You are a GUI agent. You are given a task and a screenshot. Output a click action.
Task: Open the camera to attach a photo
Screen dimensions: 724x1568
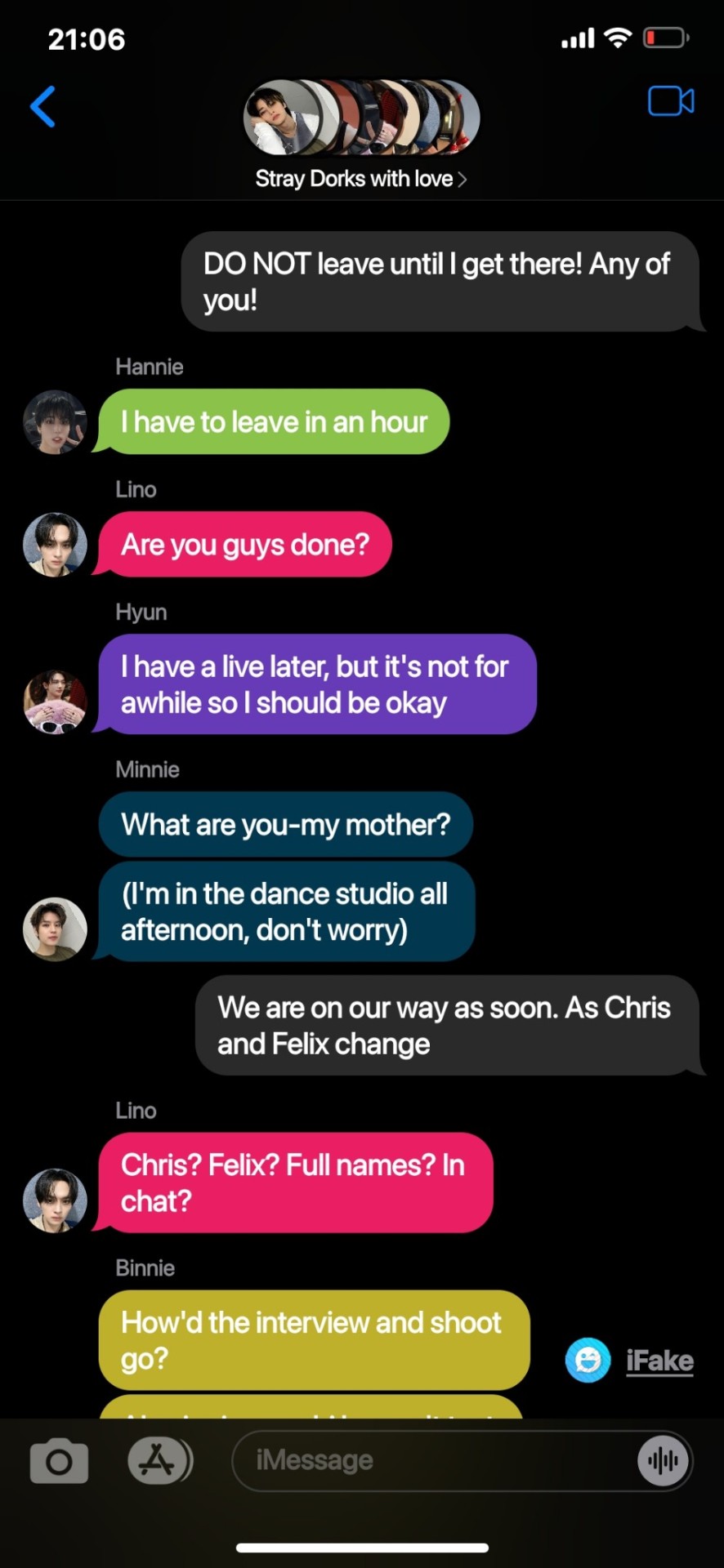pyautogui.click(x=59, y=1461)
